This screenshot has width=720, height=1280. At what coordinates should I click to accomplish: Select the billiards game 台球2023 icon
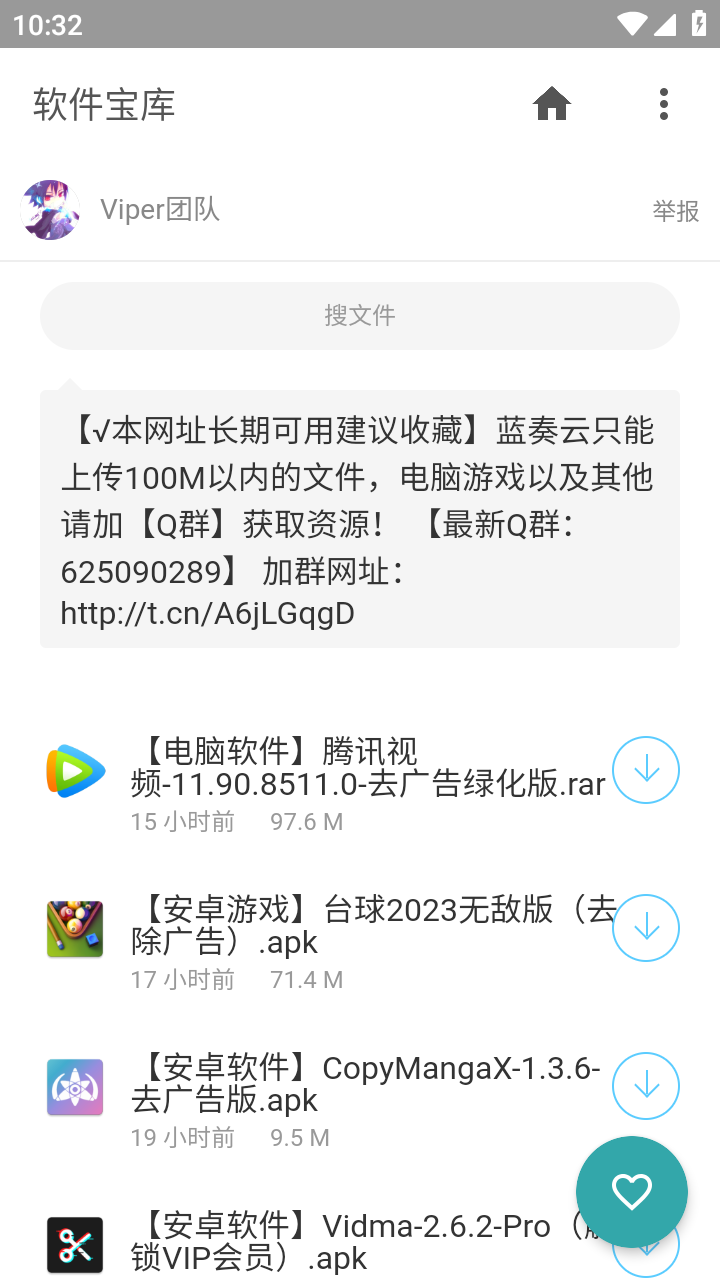click(x=74, y=928)
